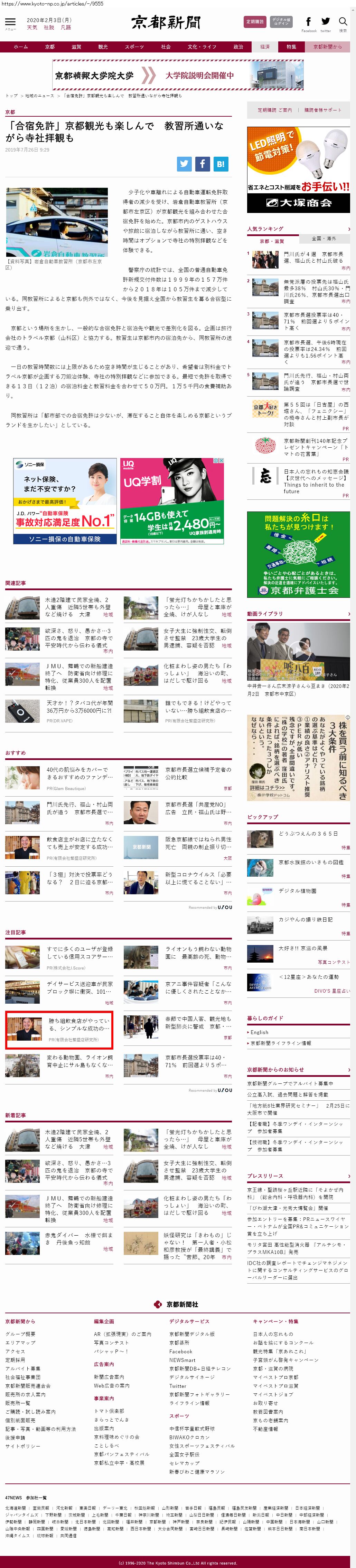The width and height of the screenshot is (356, 1568).
Task: Close the UQ学割 advertisement
Action: point(221,461)
